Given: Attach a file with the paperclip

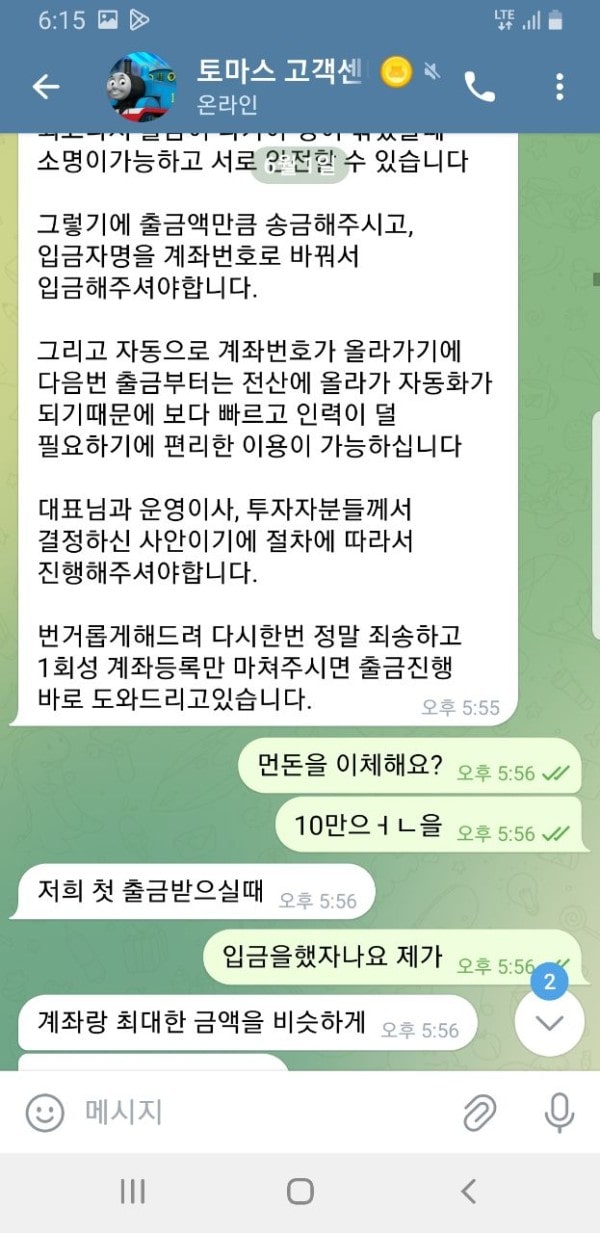Looking at the screenshot, I should (x=480, y=1112).
